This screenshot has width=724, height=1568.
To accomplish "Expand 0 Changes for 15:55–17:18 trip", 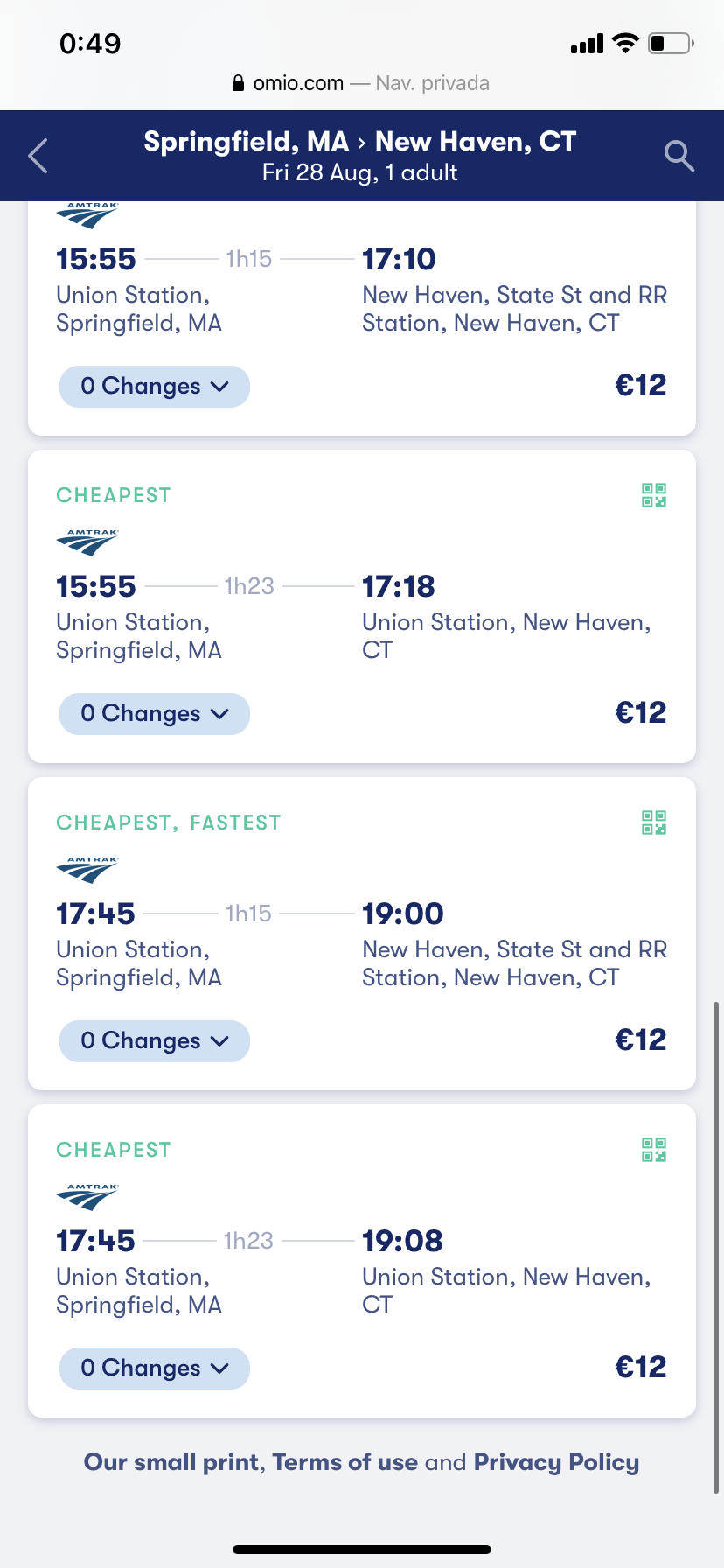I will 155,713.
